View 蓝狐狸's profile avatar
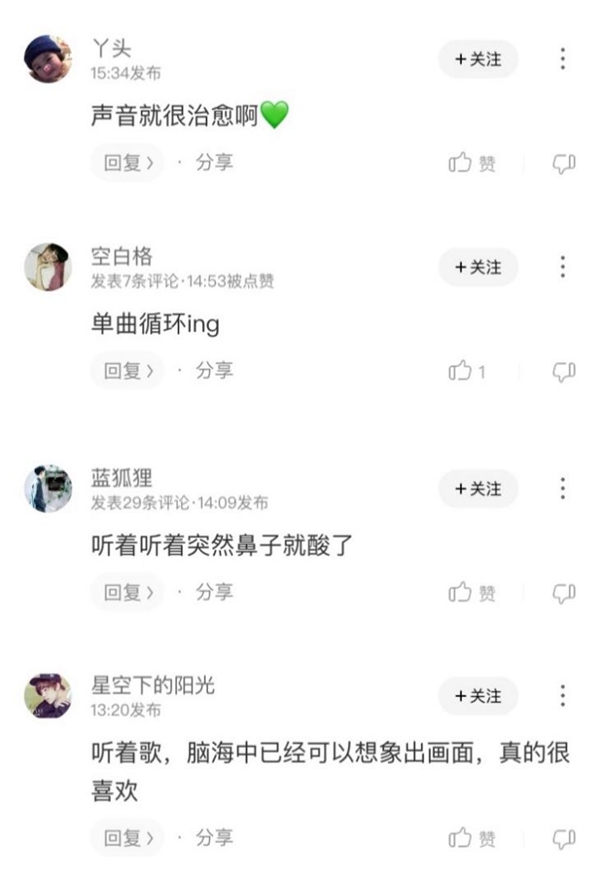600x881 pixels. [x=48, y=488]
